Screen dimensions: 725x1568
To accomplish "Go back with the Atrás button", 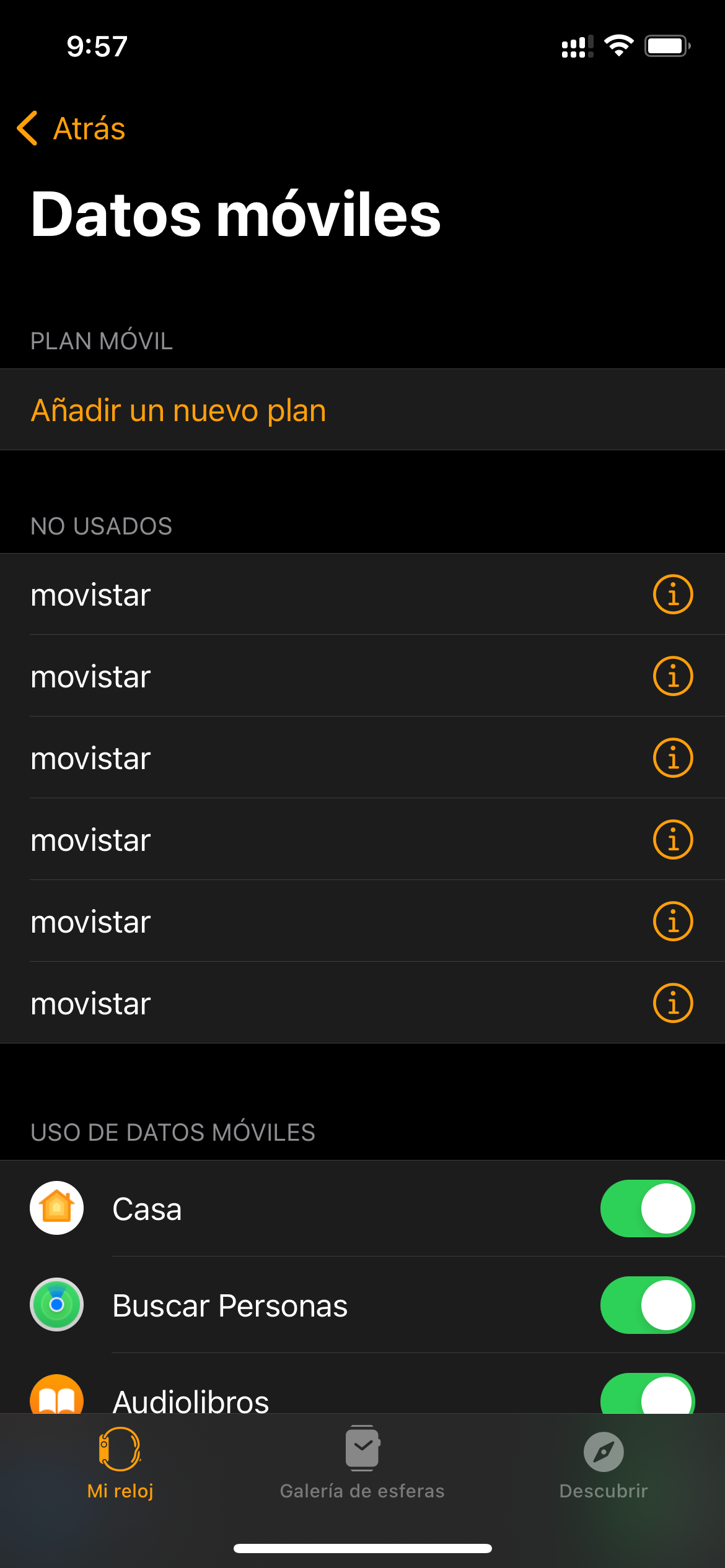I will [72, 129].
